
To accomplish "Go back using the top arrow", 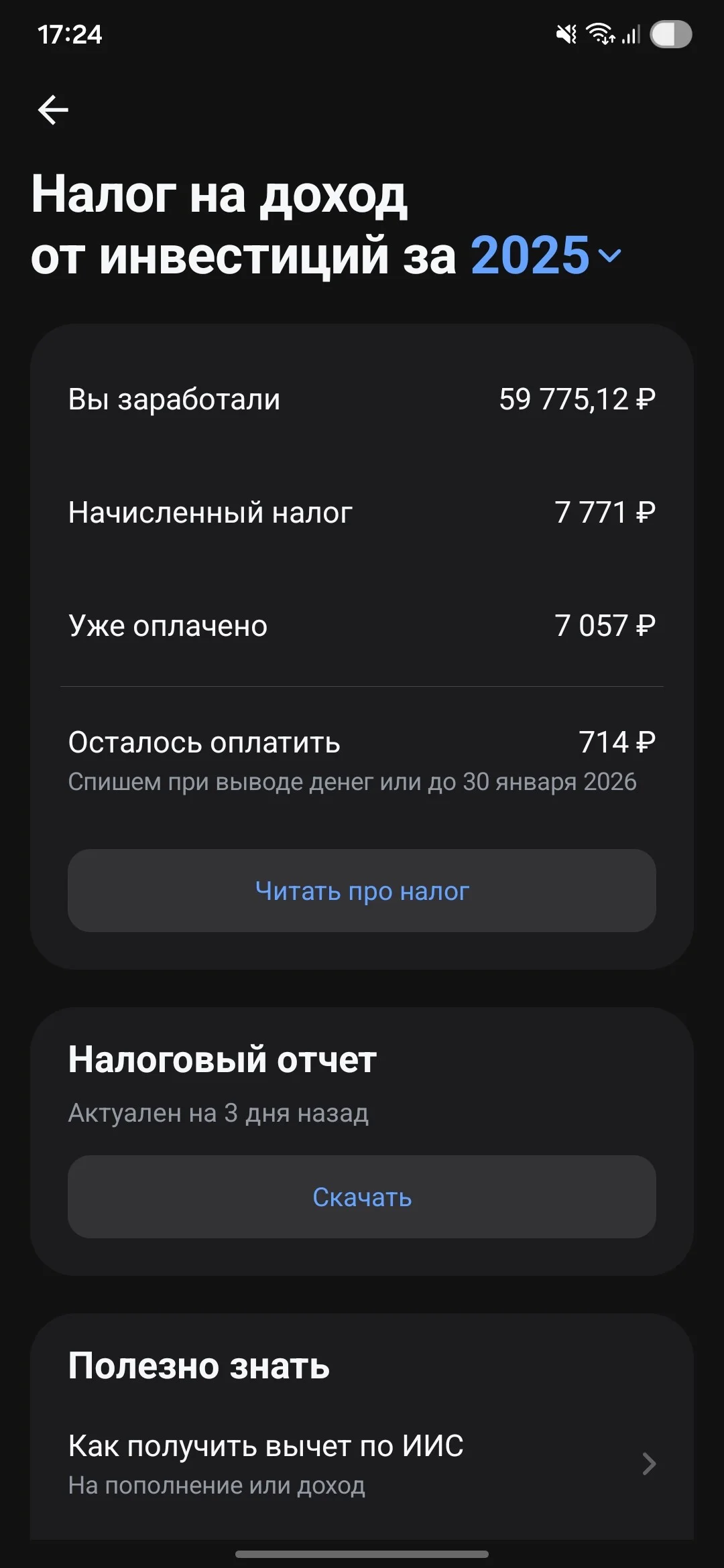I will [53, 110].
